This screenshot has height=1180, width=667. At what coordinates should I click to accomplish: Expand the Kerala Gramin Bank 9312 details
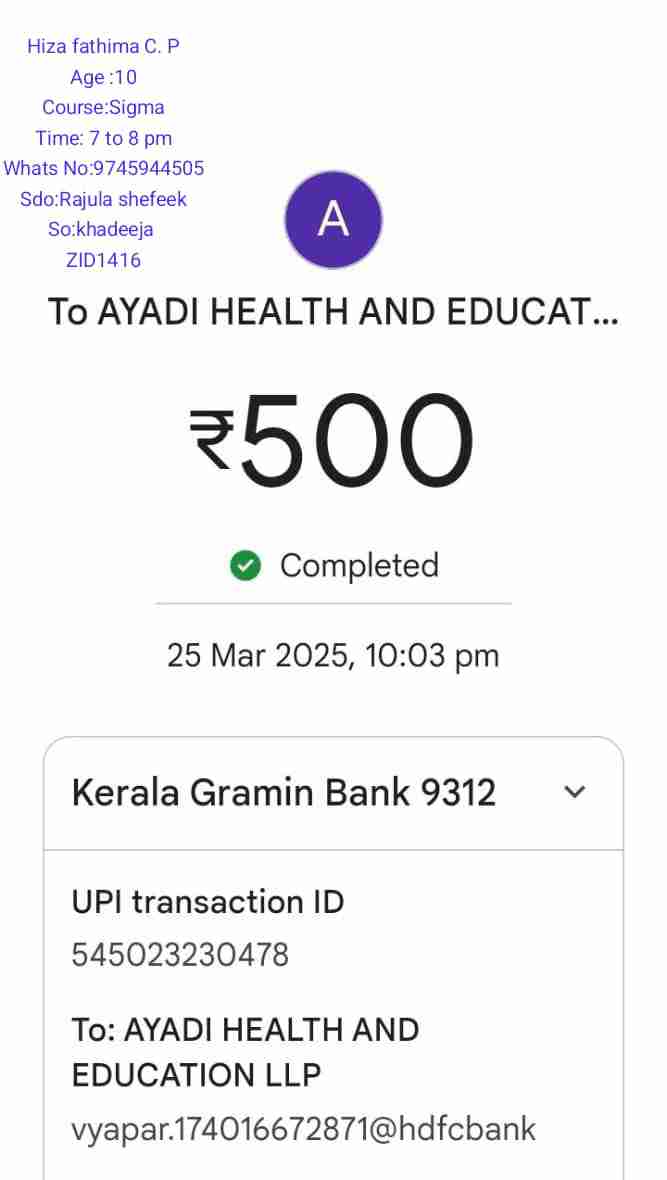click(574, 792)
